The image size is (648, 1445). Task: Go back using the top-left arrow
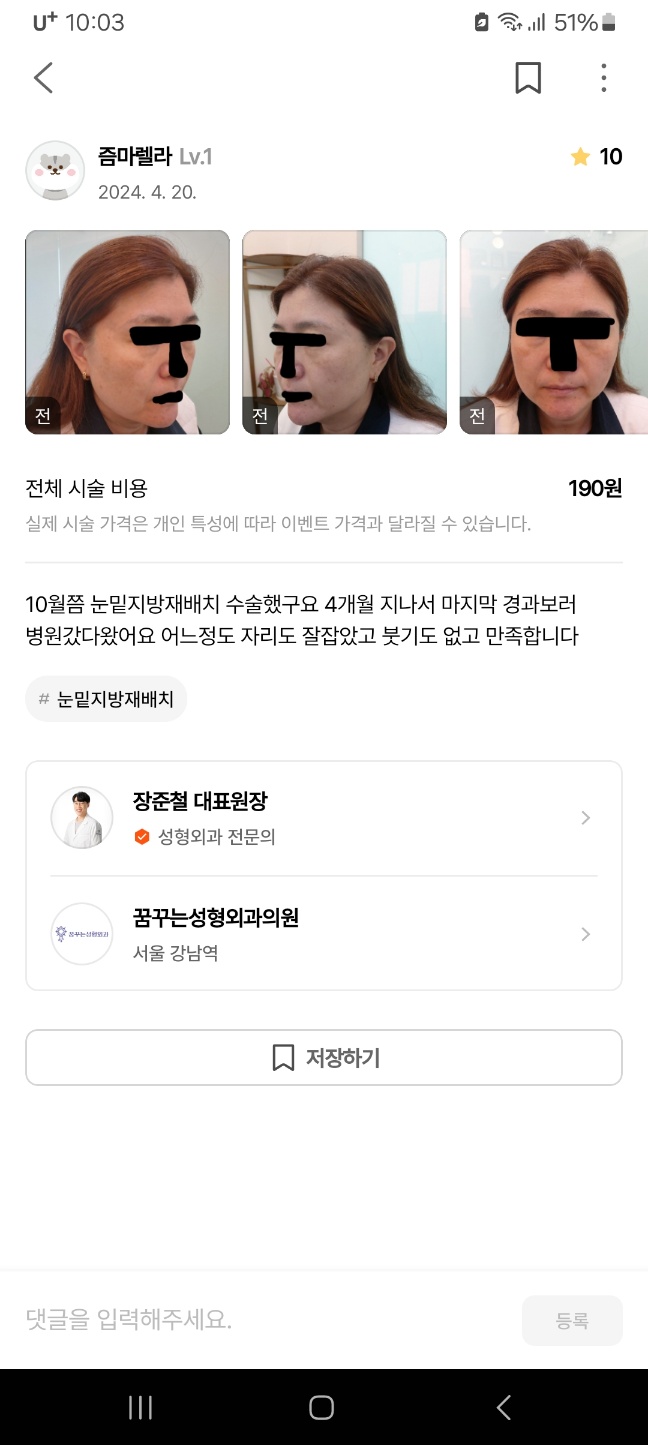[43, 78]
